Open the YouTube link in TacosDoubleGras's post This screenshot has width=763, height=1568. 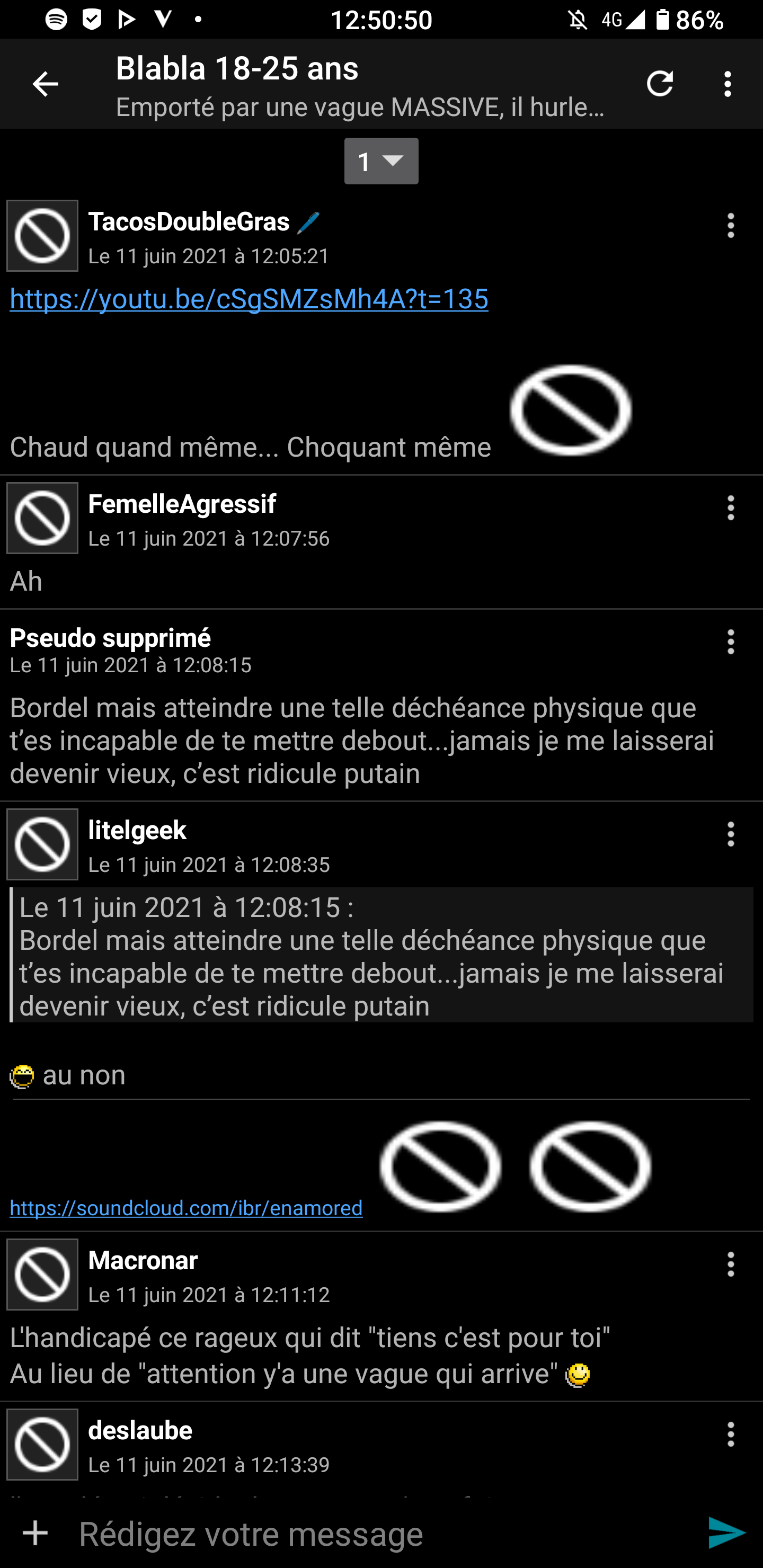coord(249,299)
